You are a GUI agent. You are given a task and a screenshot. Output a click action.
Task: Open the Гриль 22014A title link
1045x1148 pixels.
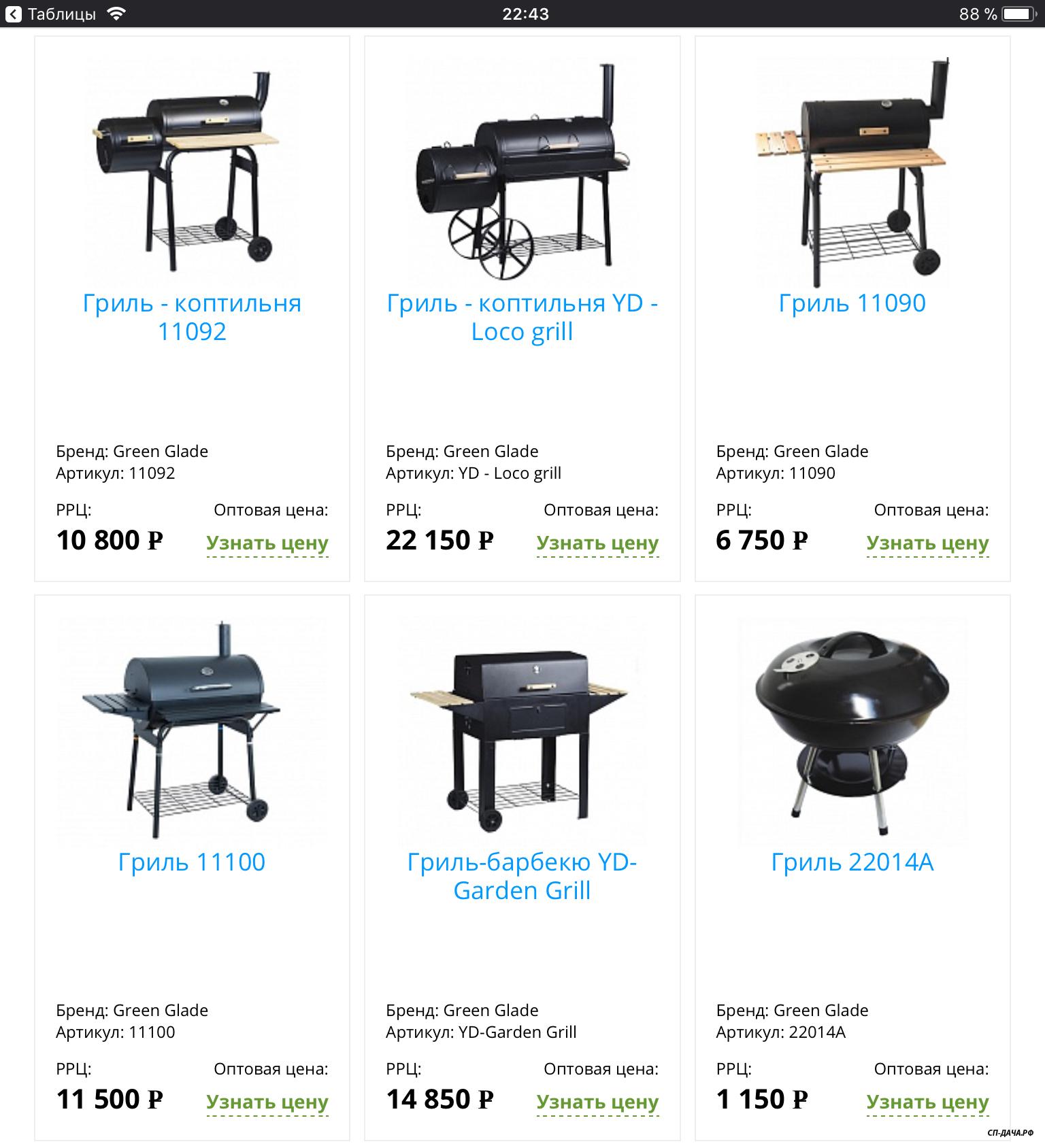pos(852,862)
